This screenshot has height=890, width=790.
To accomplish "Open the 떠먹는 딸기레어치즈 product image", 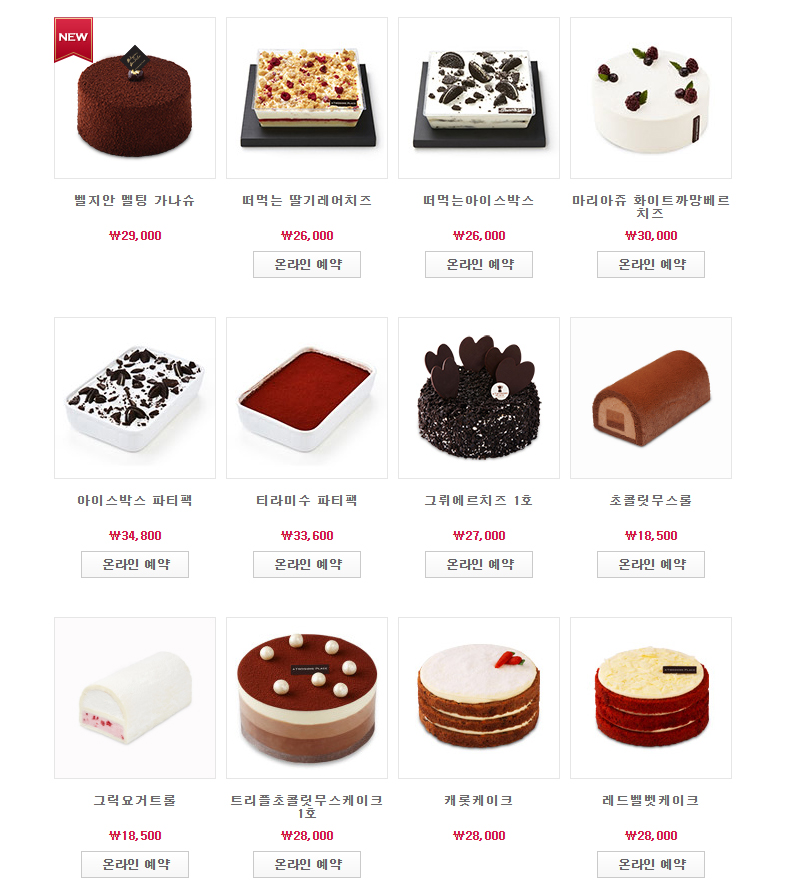I will click(x=307, y=98).
